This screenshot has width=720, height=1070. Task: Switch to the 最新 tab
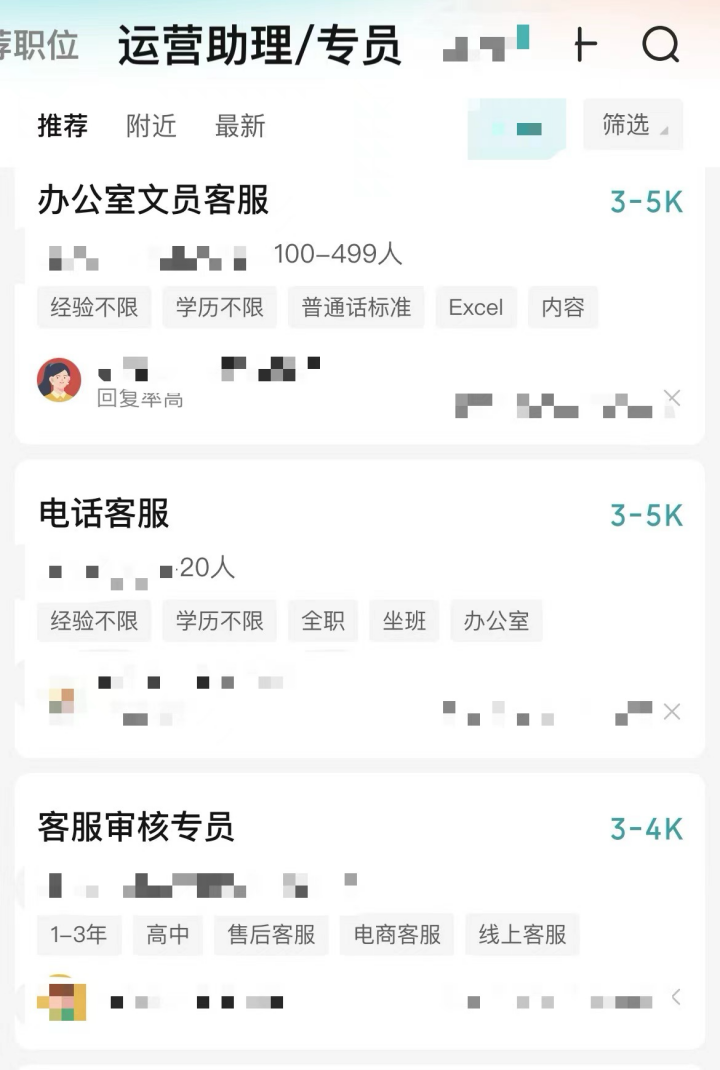click(240, 126)
